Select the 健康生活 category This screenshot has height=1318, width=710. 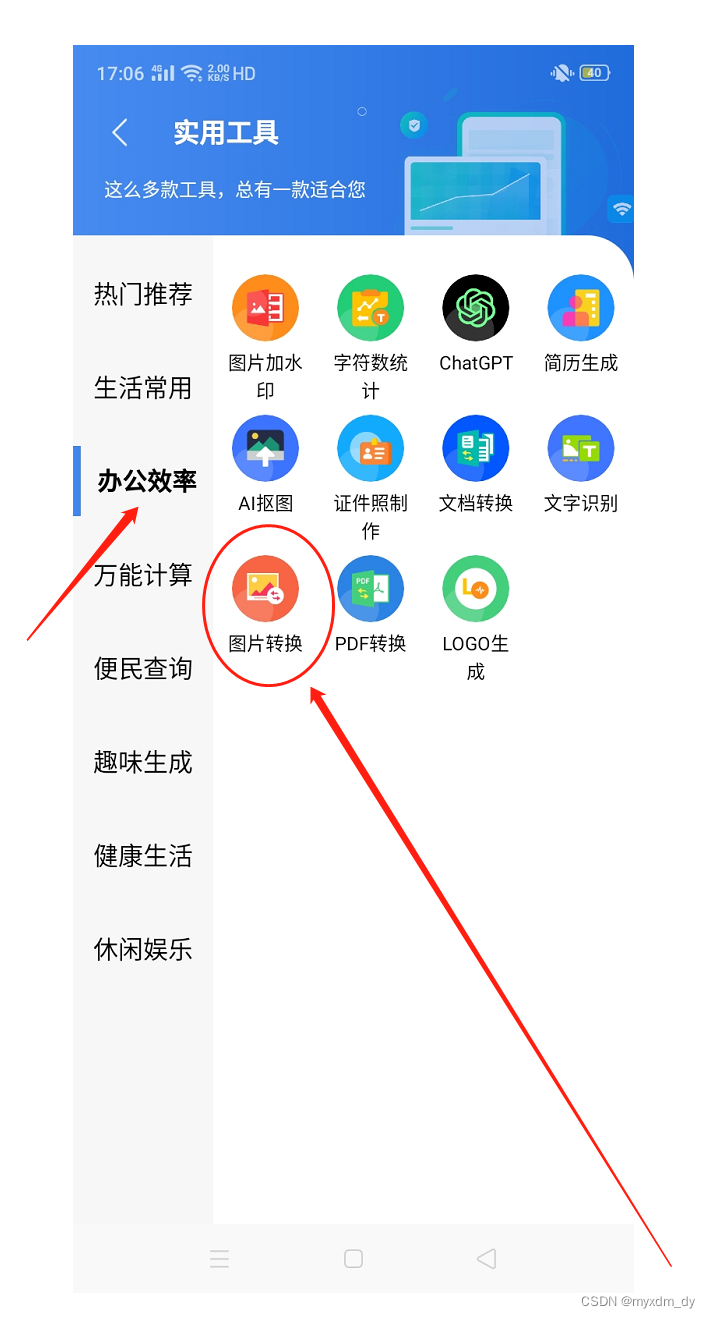[143, 856]
